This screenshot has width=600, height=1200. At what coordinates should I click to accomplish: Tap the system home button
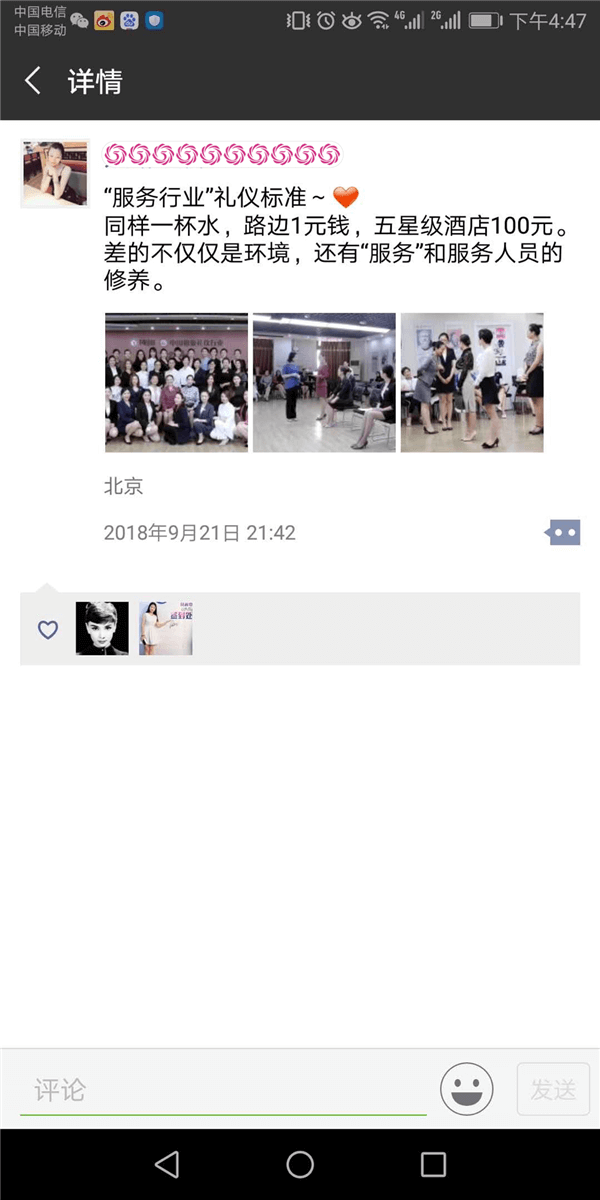[300, 1164]
